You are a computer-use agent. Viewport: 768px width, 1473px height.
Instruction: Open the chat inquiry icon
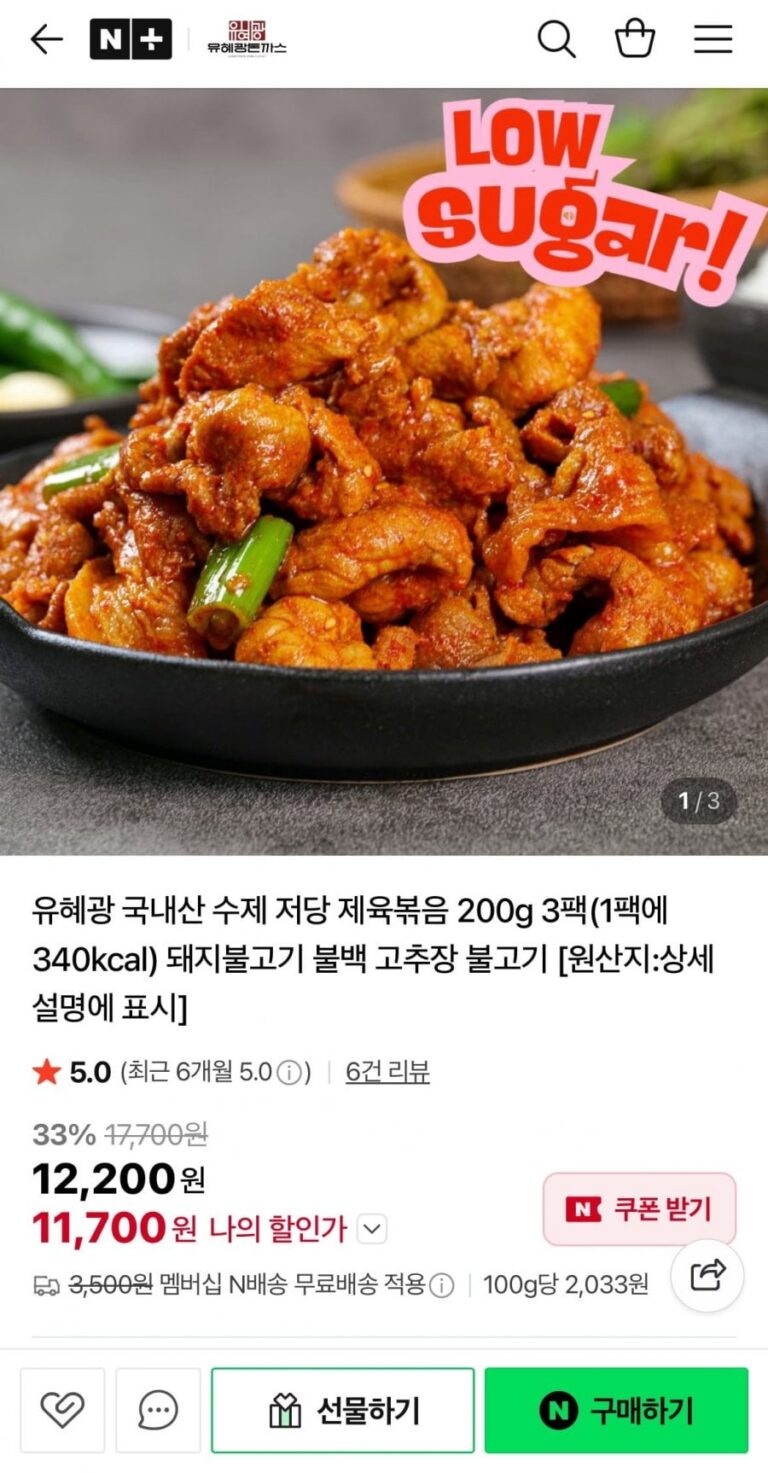click(x=158, y=1410)
